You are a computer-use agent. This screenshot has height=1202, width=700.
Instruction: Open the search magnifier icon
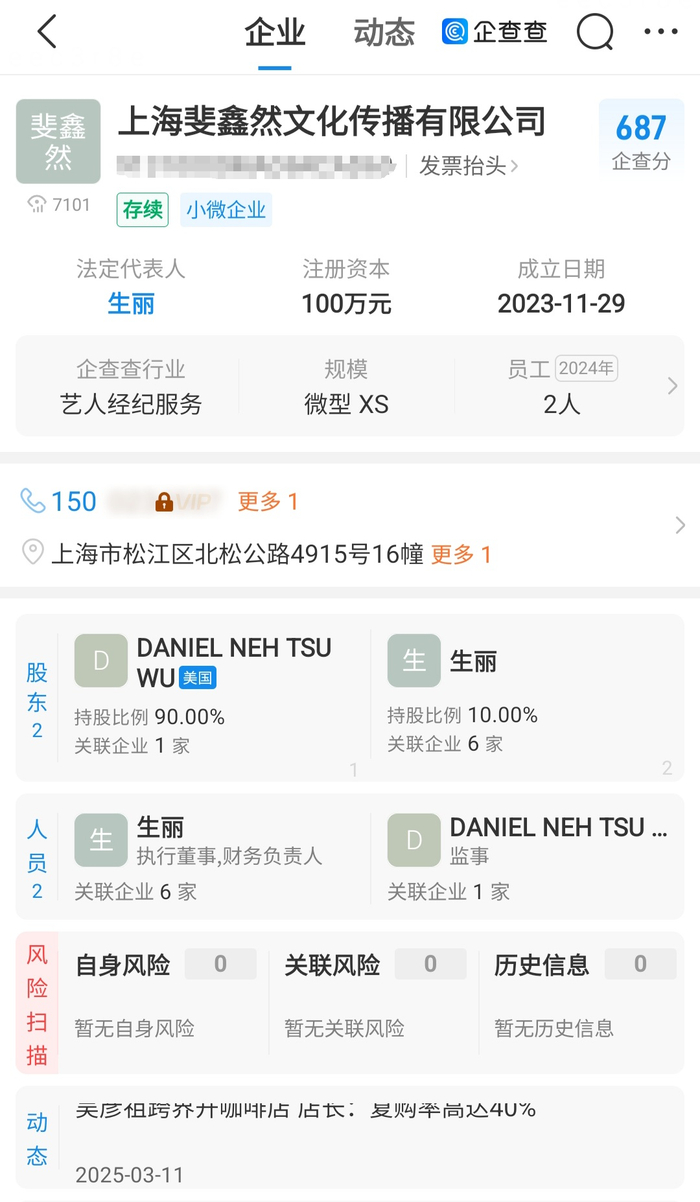tap(595, 32)
